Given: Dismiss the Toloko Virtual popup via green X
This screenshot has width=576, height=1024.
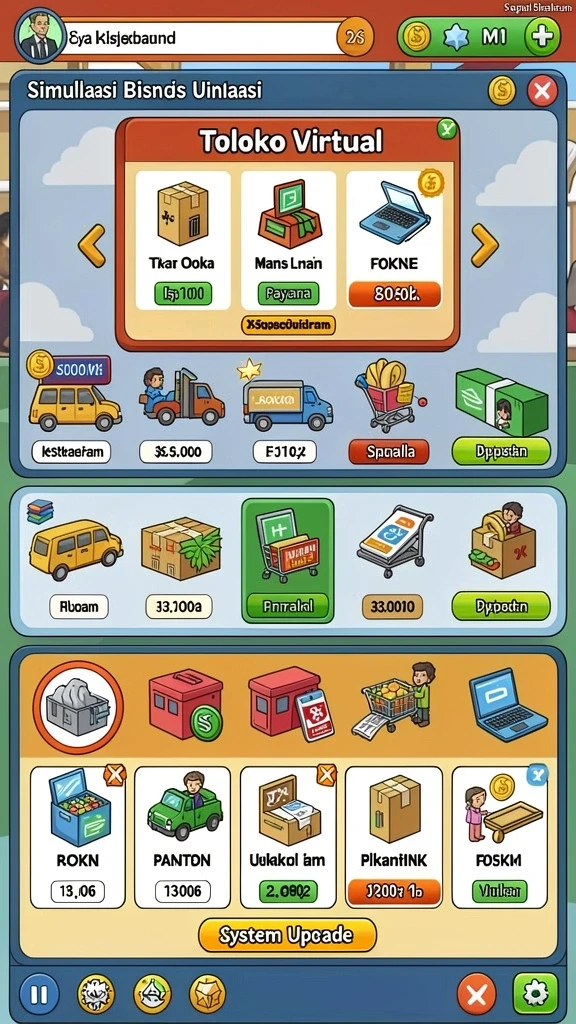Looking at the screenshot, I should 447,129.
